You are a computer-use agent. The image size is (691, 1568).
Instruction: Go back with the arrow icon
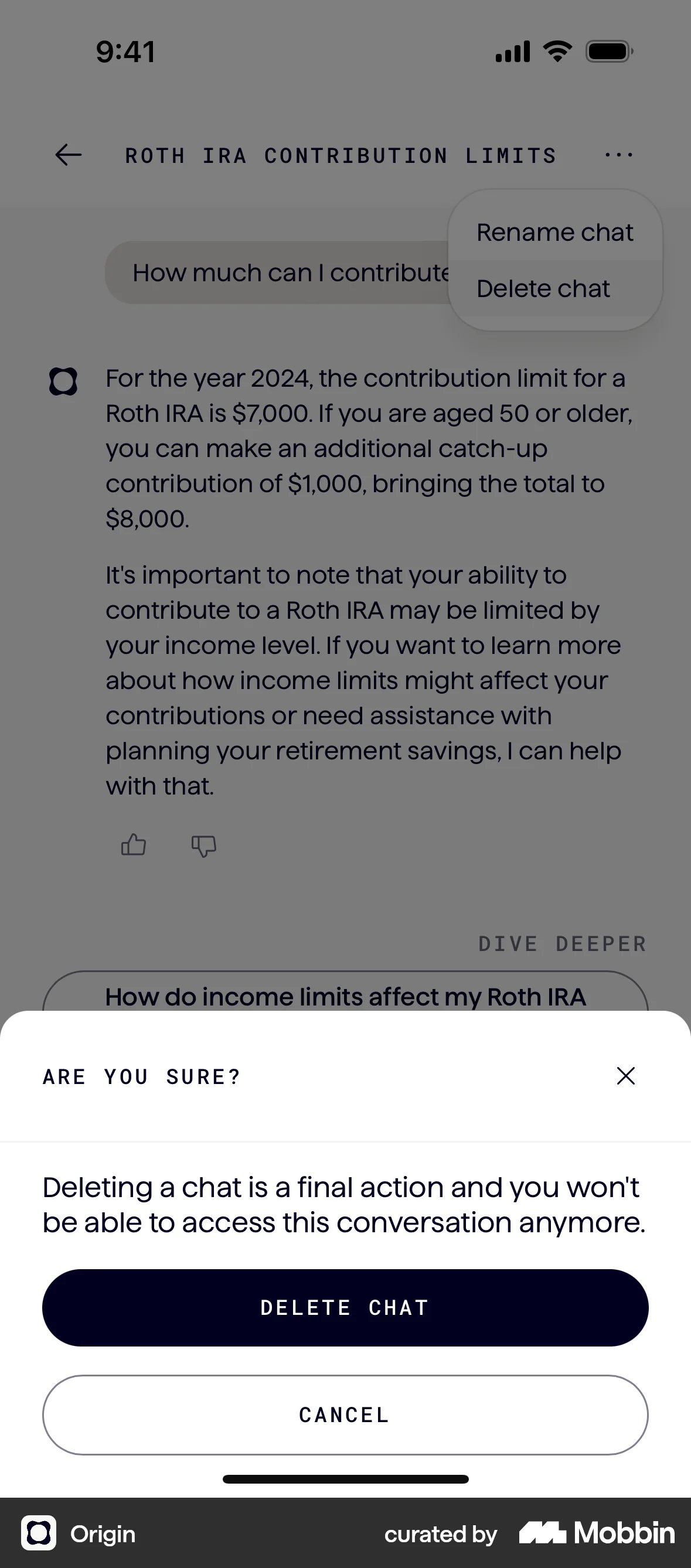click(68, 155)
